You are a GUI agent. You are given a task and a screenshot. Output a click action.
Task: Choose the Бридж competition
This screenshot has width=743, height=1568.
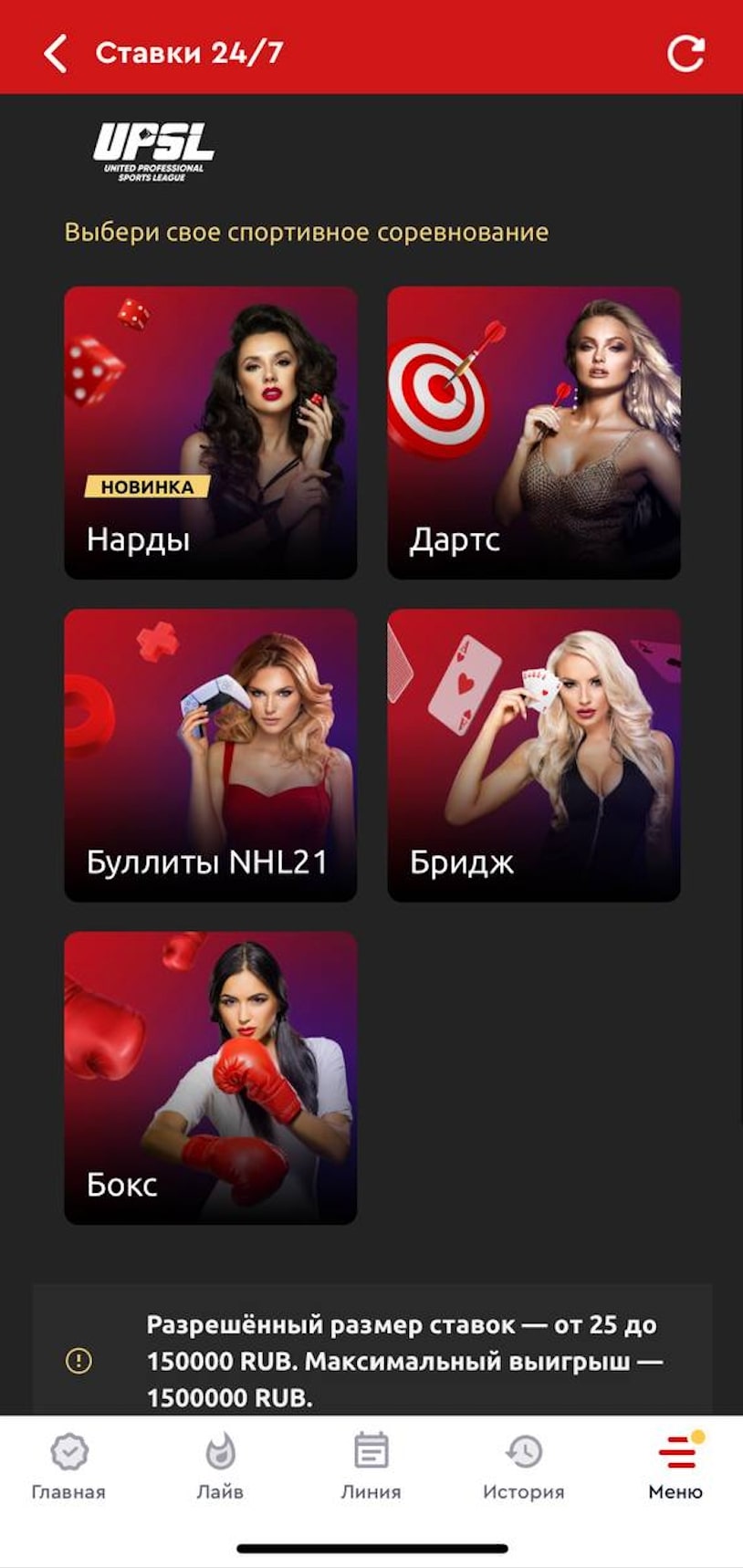(534, 754)
